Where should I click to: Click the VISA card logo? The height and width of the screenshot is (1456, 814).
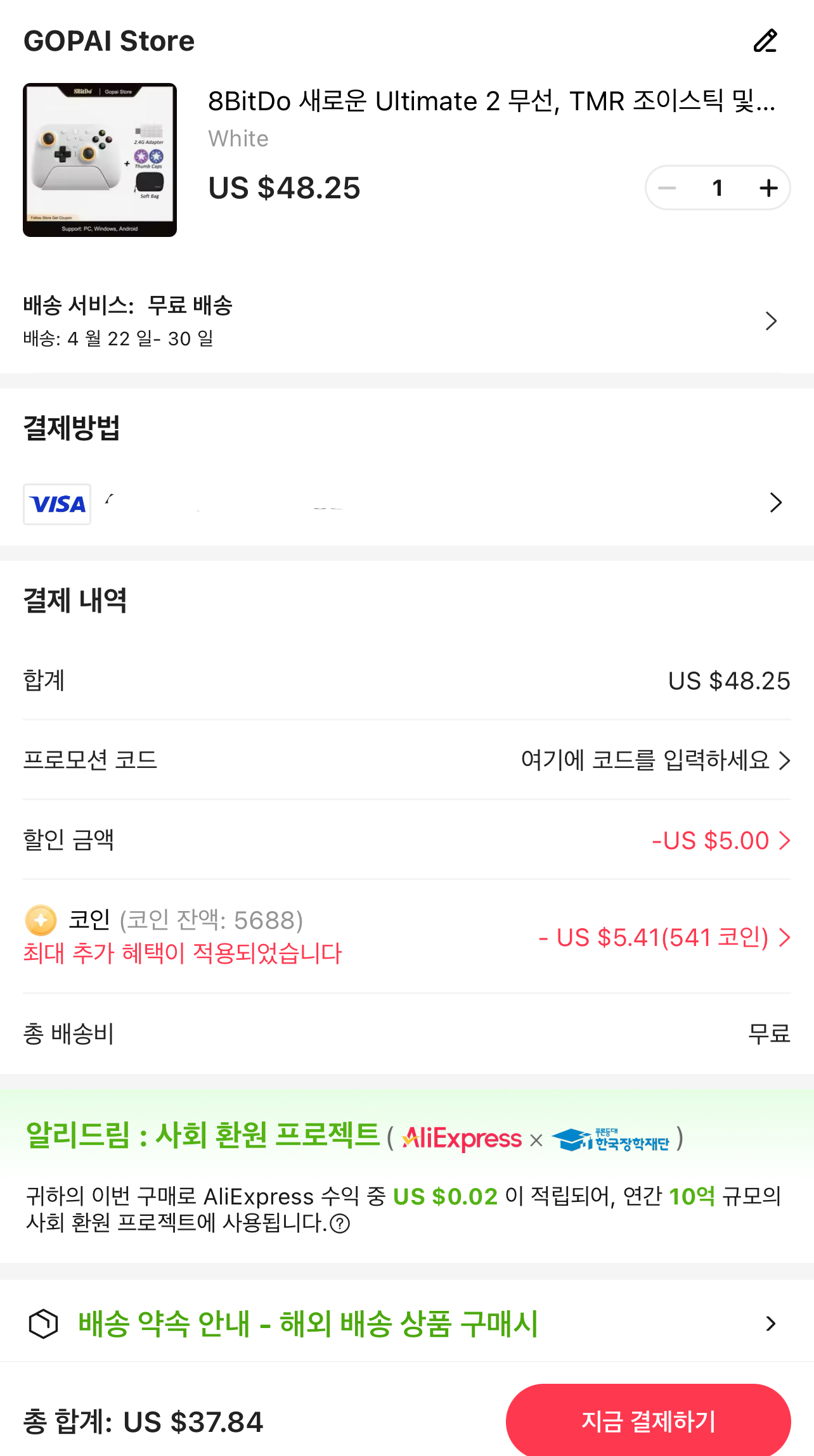click(56, 504)
